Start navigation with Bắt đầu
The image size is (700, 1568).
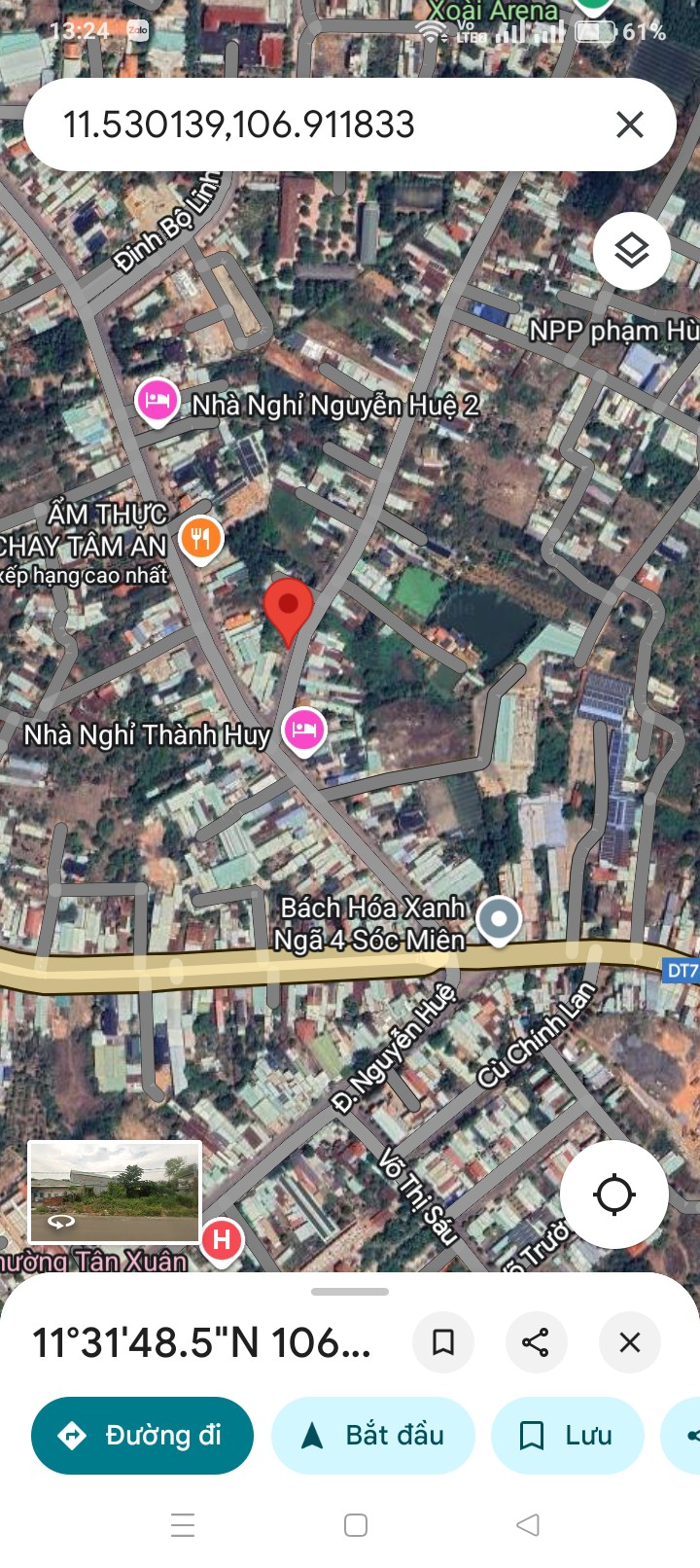tap(373, 1436)
